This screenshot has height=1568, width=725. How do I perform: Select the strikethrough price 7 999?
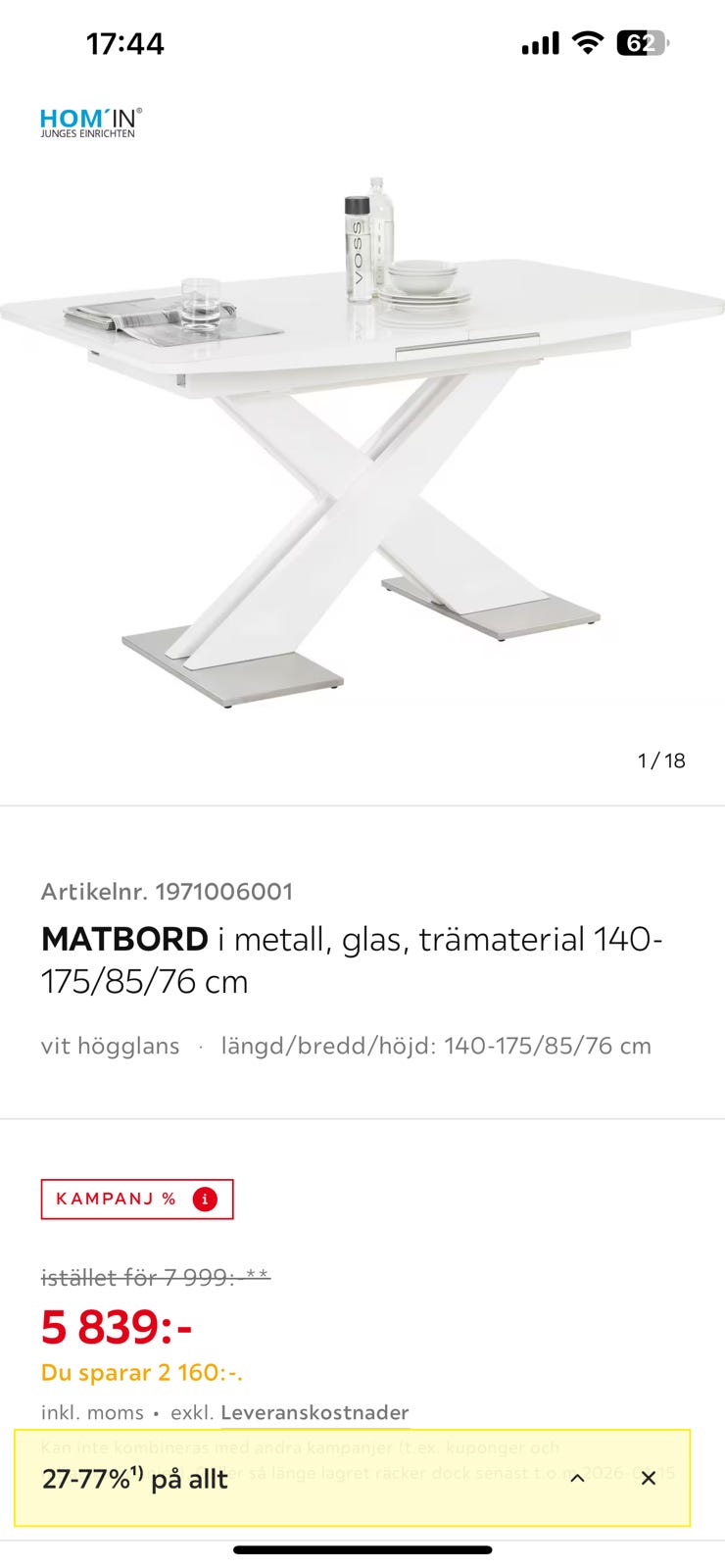point(154,1277)
